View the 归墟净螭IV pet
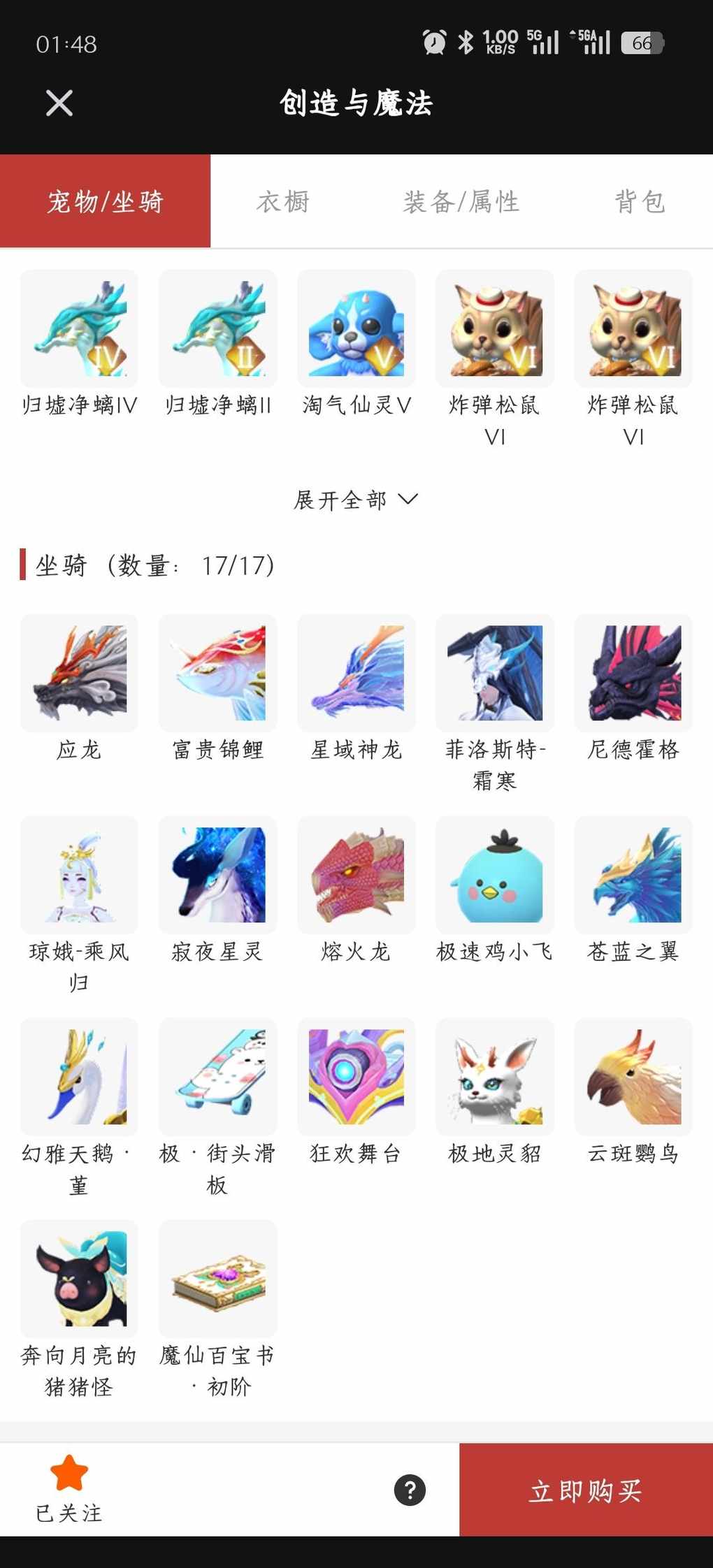 [x=79, y=329]
